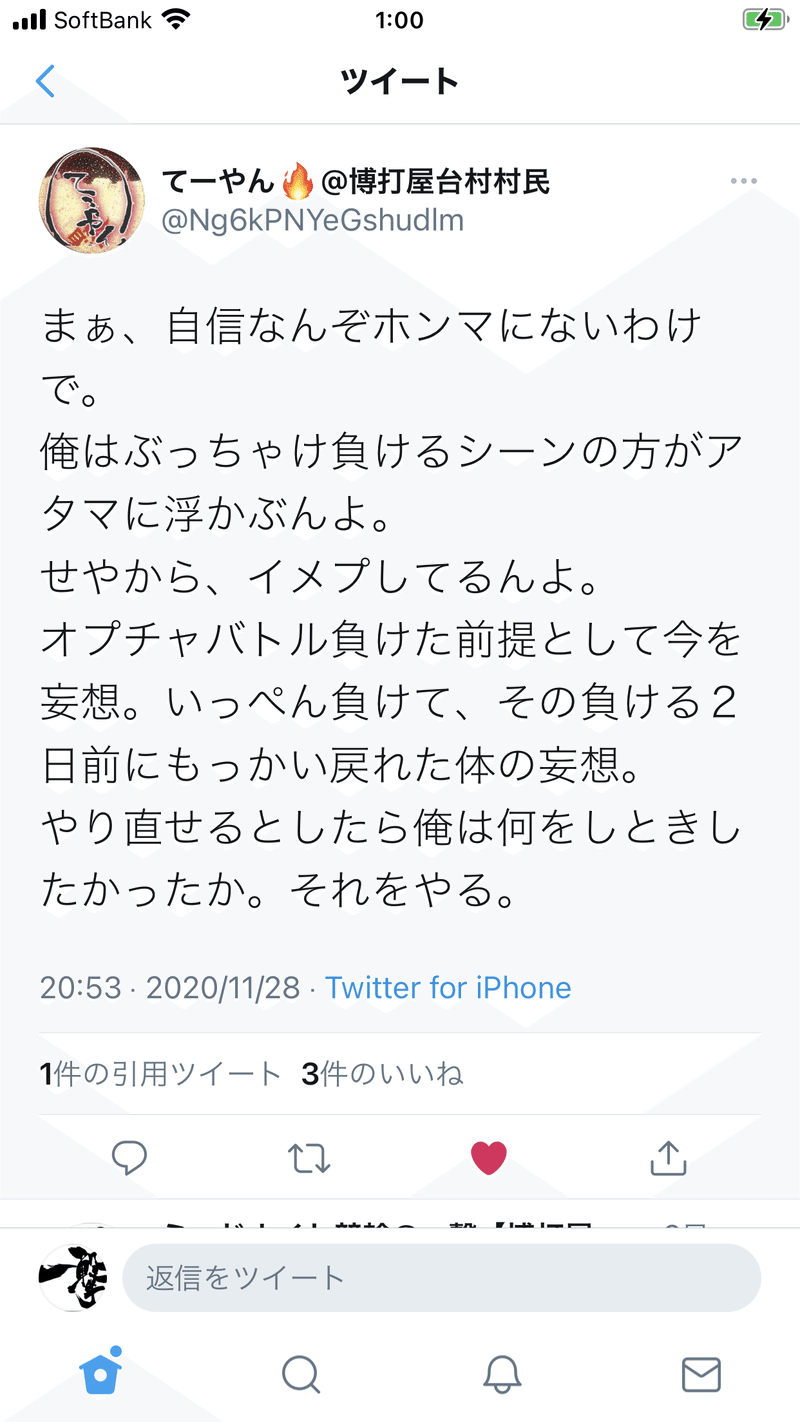Open Direct Messages envelope icon
This screenshot has height=1422, width=800.
point(700,1375)
